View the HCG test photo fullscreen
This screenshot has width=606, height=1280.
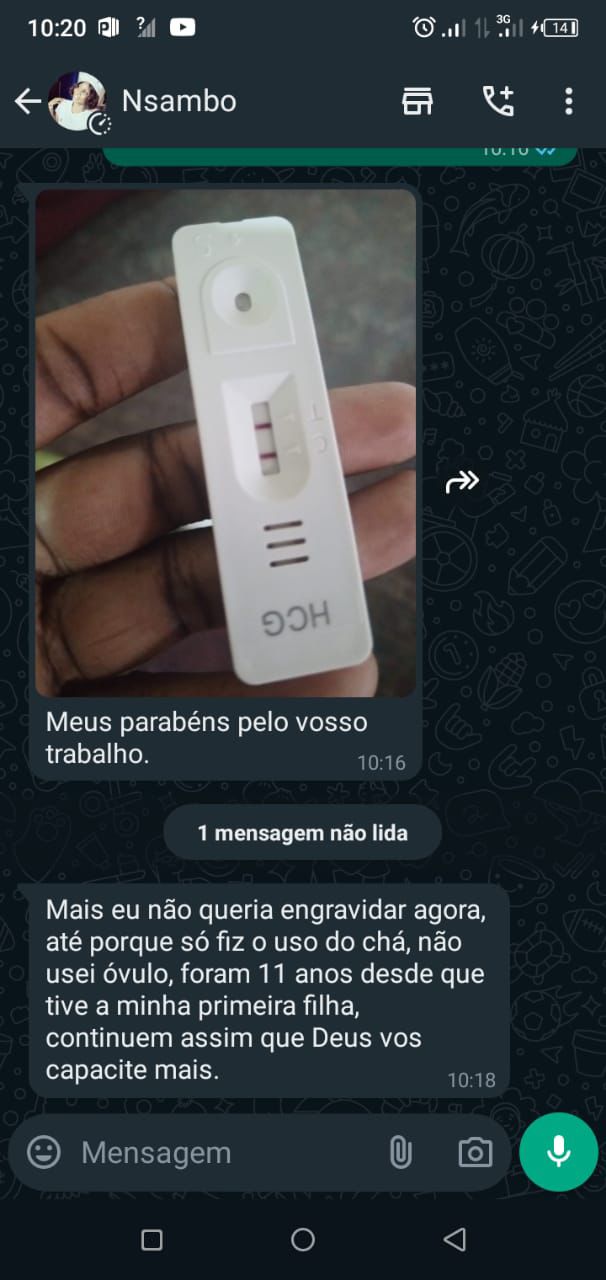pos(226,443)
